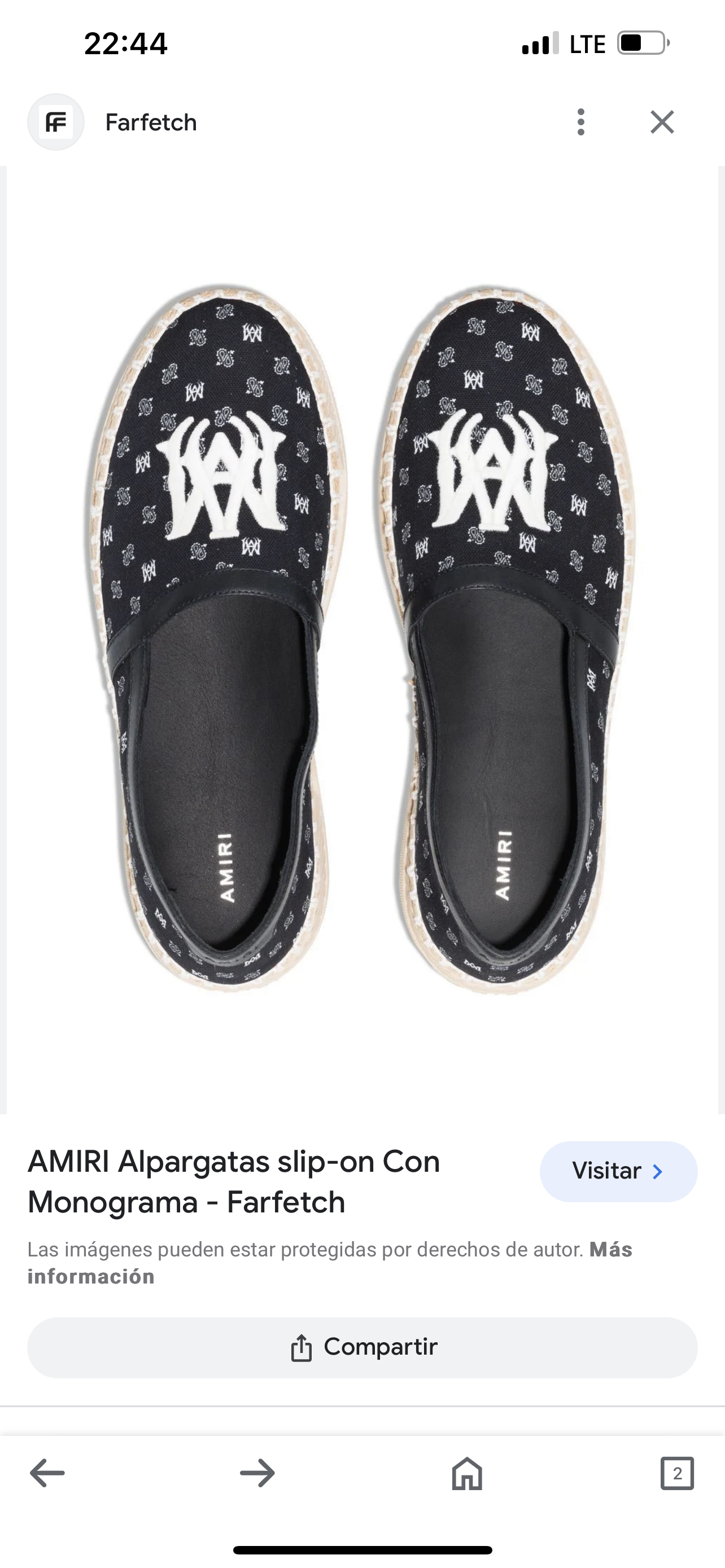Go back to the previous page

click(47, 1473)
